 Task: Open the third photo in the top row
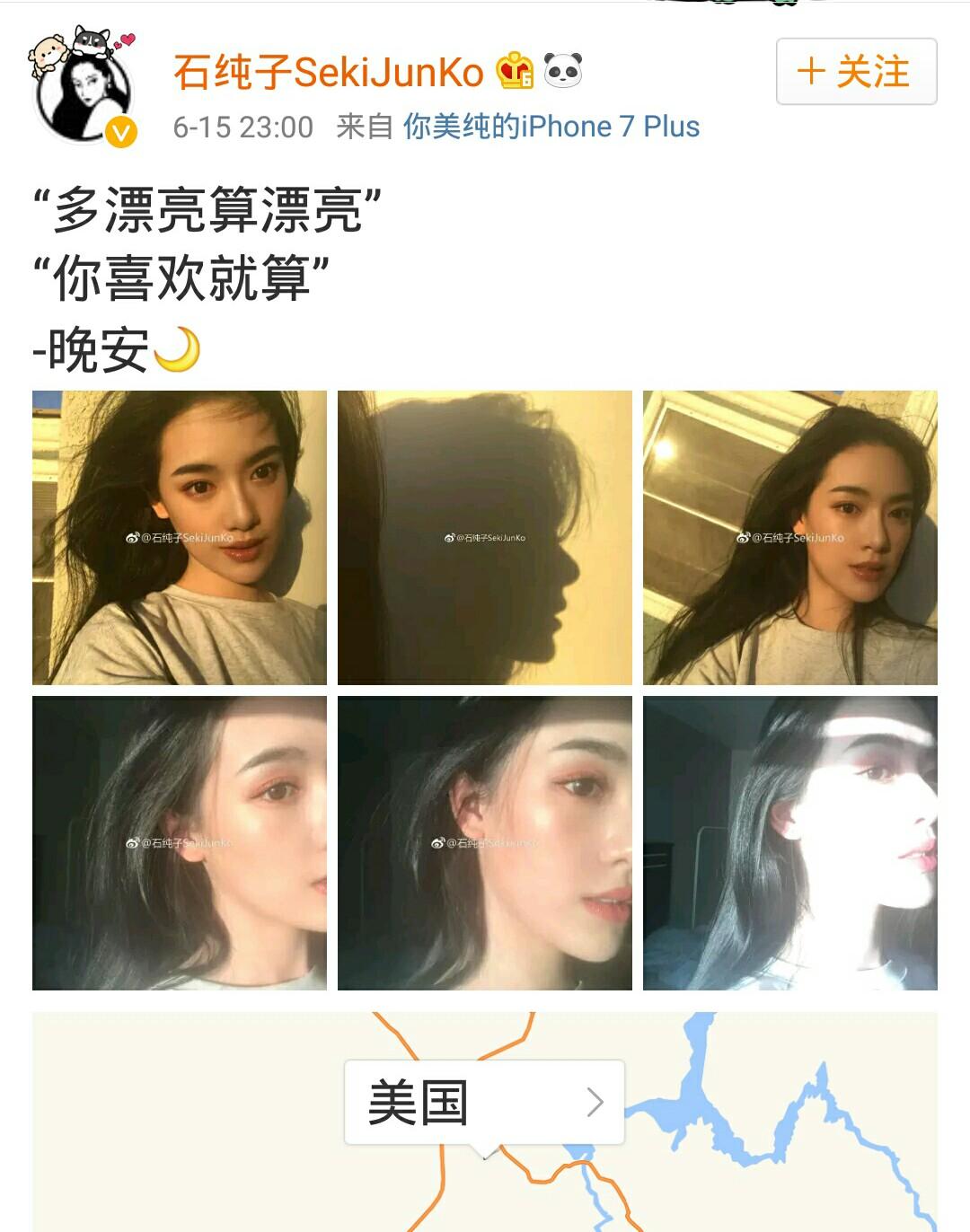click(x=790, y=537)
